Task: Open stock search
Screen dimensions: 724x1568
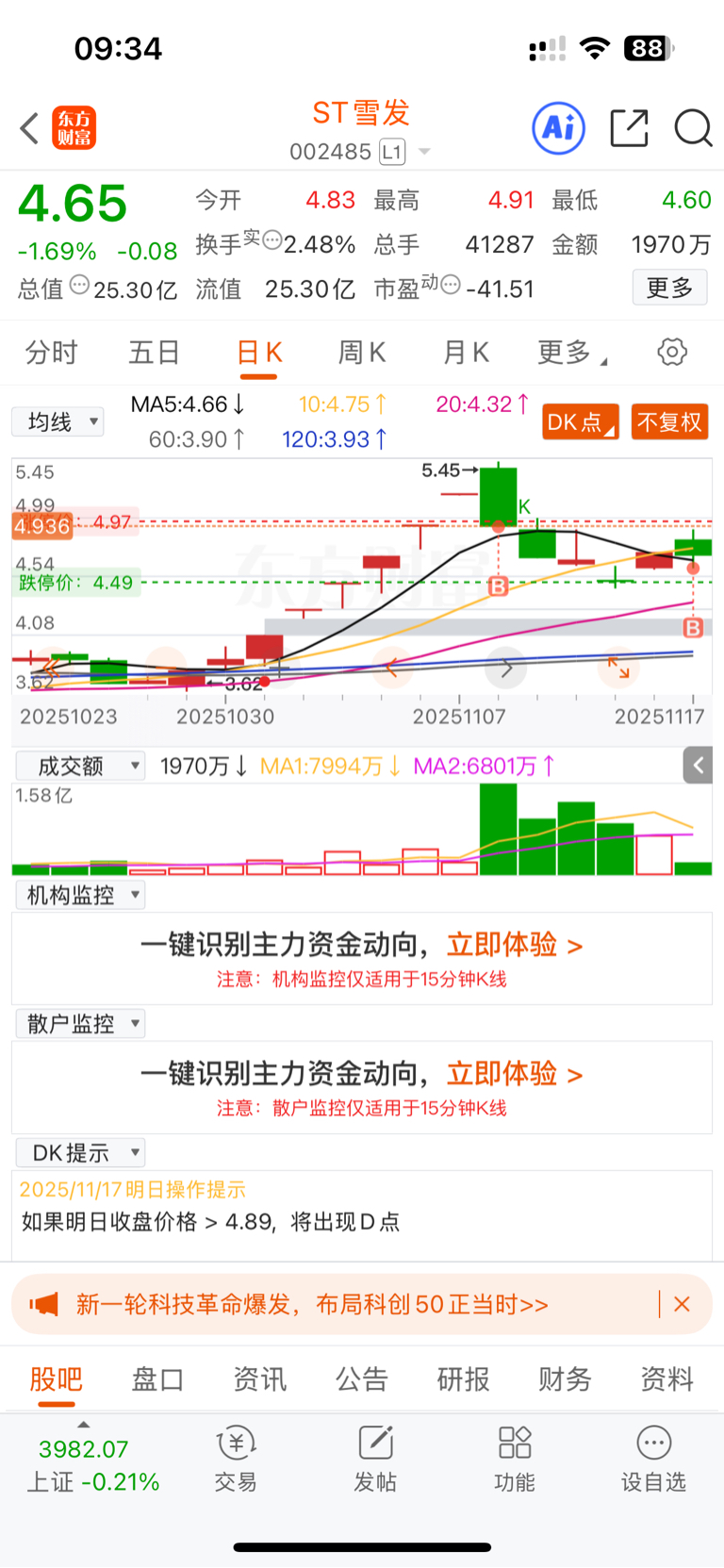Action: [x=693, y=128]
